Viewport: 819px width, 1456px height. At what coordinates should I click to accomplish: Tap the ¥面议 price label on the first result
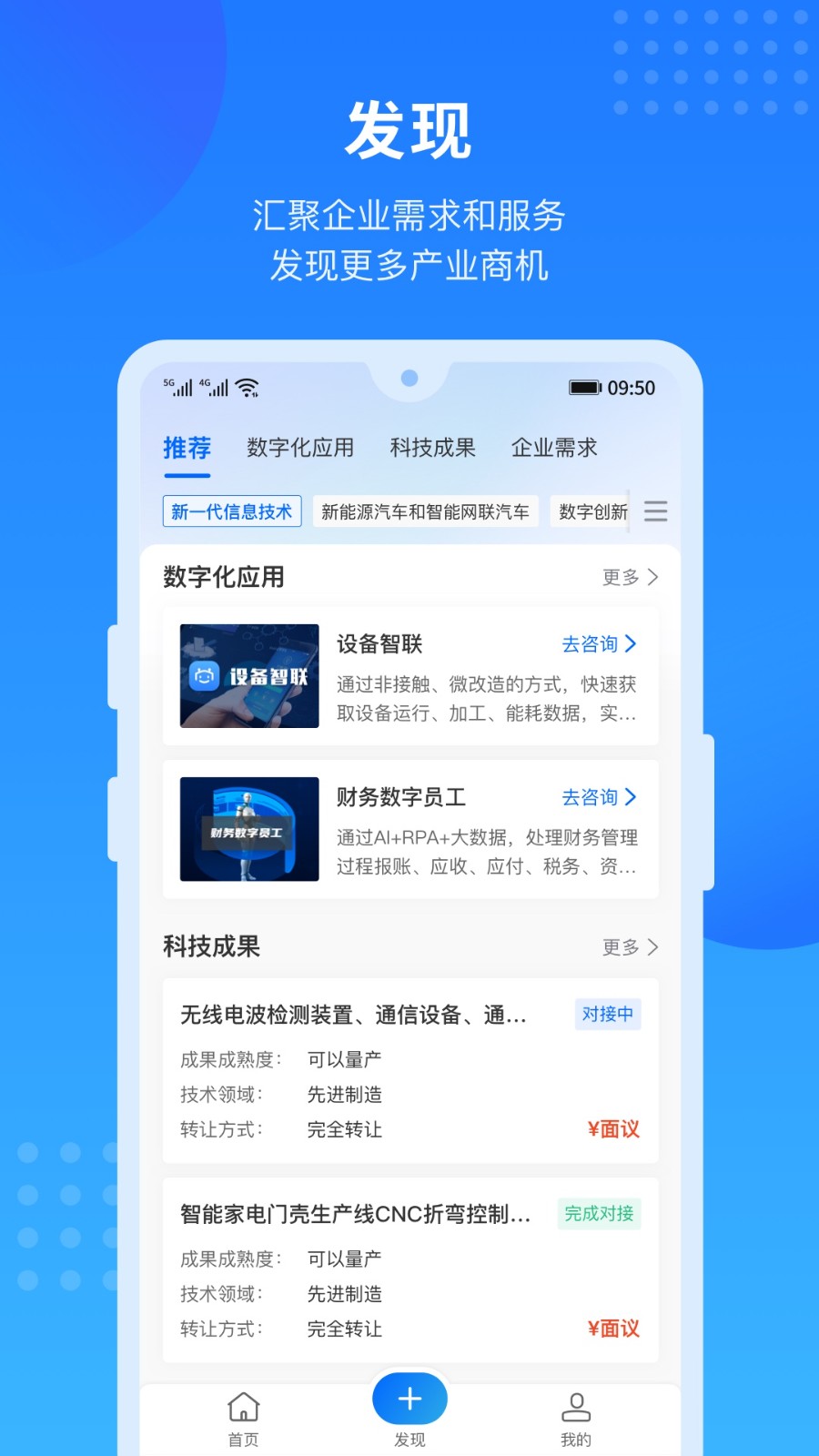[612, 1129]
